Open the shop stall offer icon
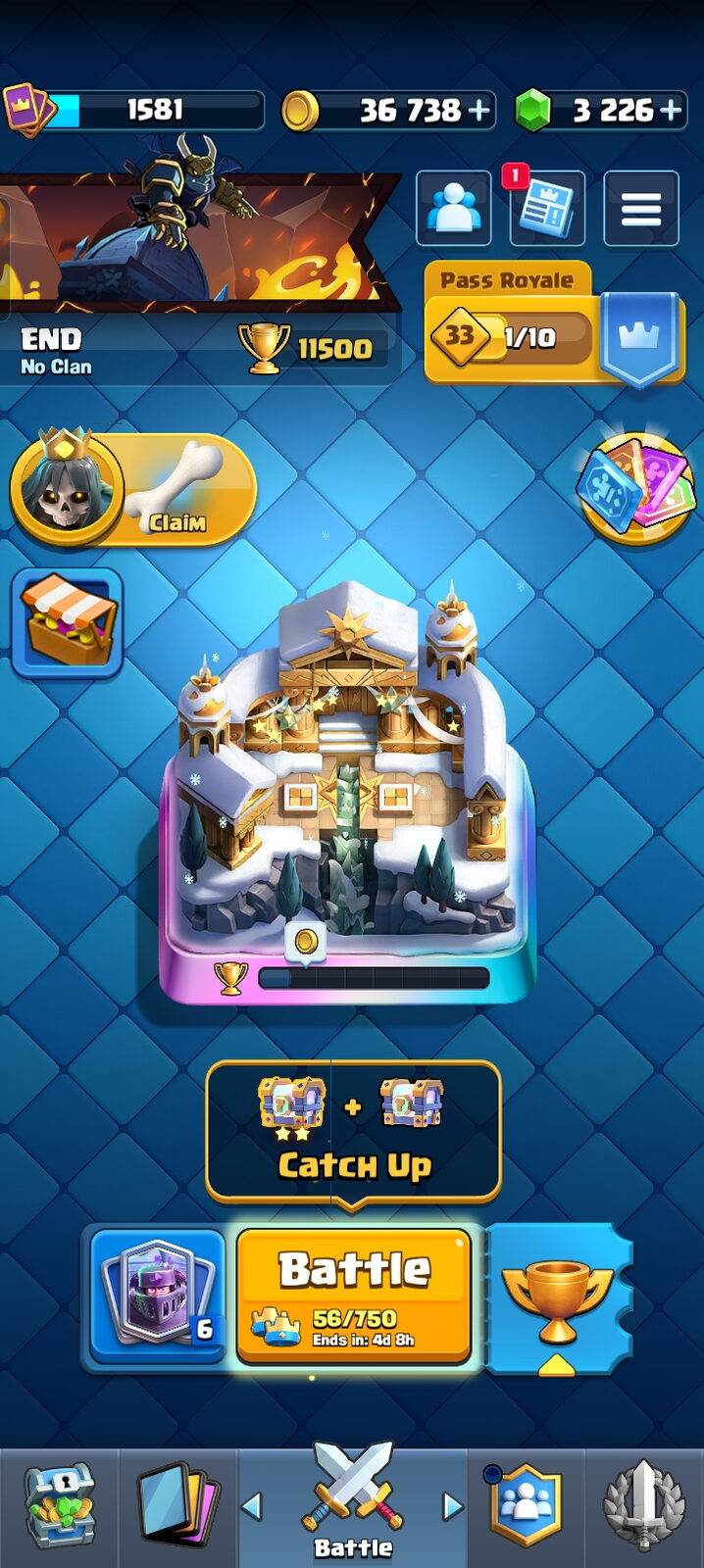 (x=67, y=622)
